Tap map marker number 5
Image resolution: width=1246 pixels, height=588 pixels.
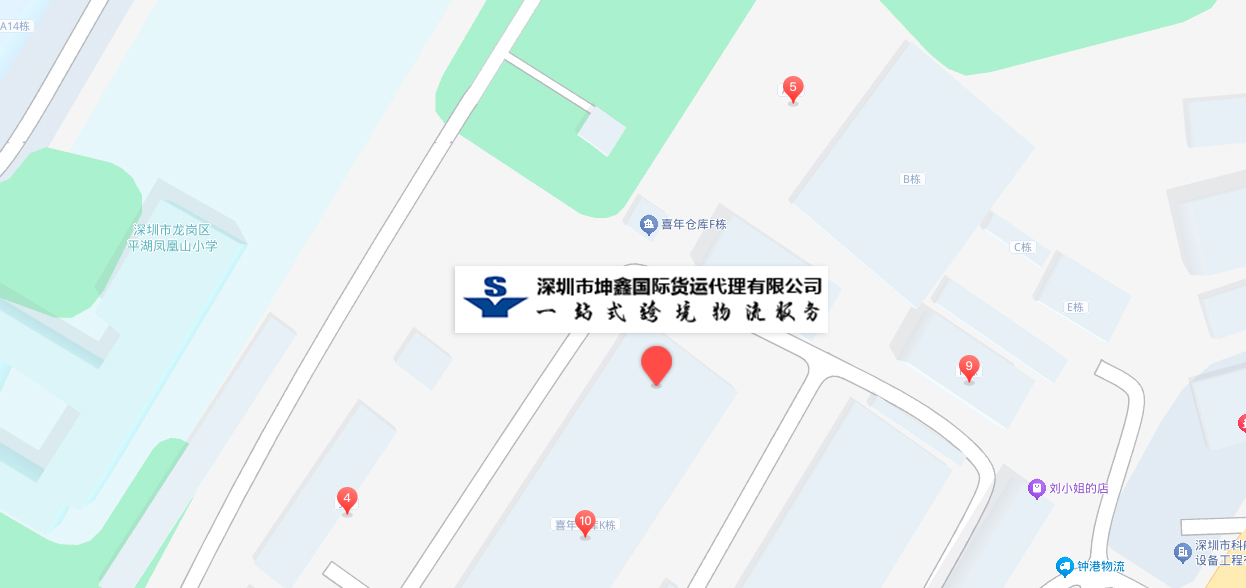tap(793, 89)
